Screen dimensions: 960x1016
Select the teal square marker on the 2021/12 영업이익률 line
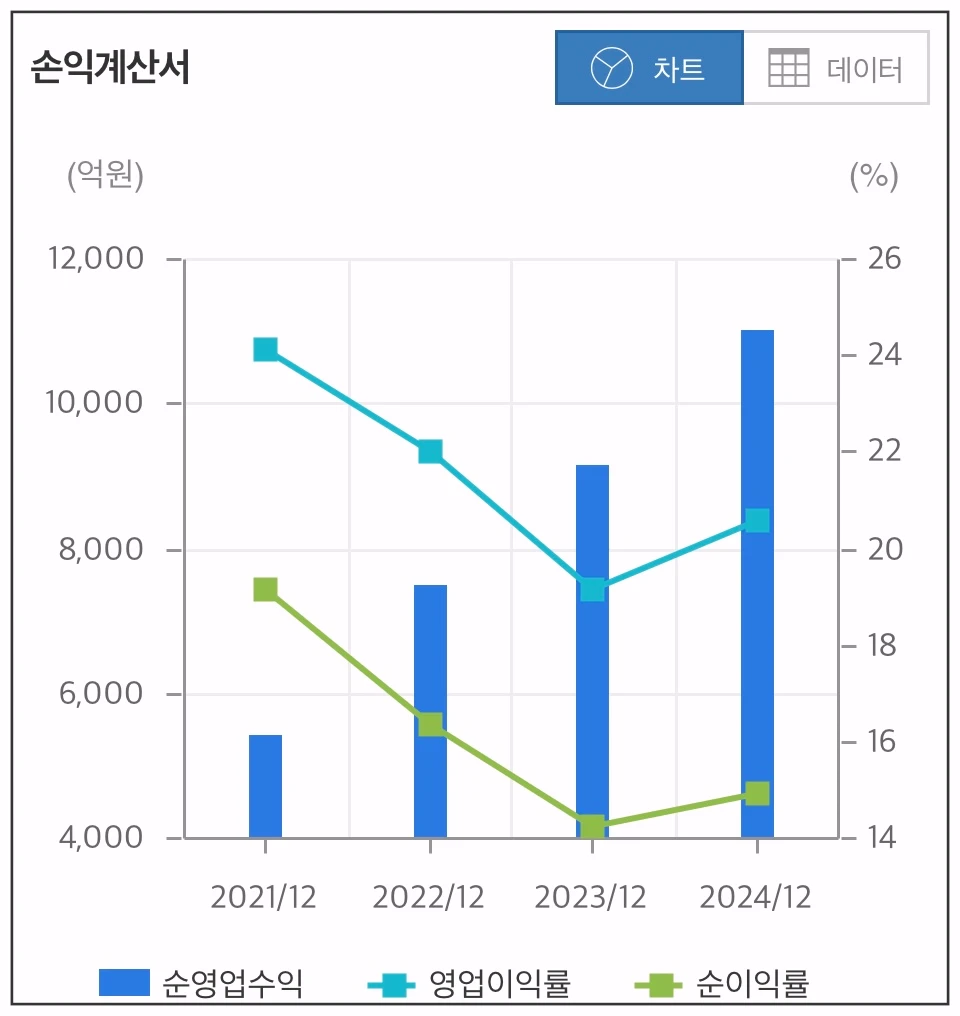[x=263, y=348]
